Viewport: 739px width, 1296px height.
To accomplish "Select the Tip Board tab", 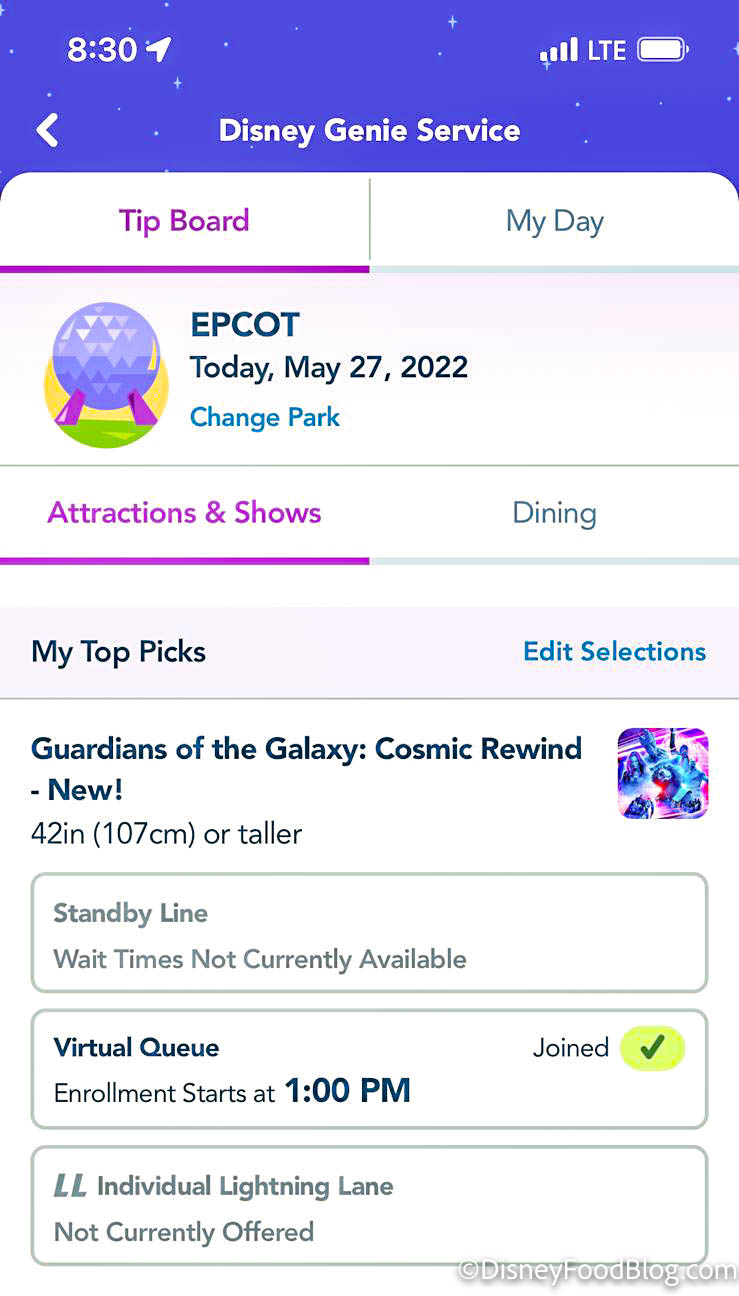I will click(184, 221).
